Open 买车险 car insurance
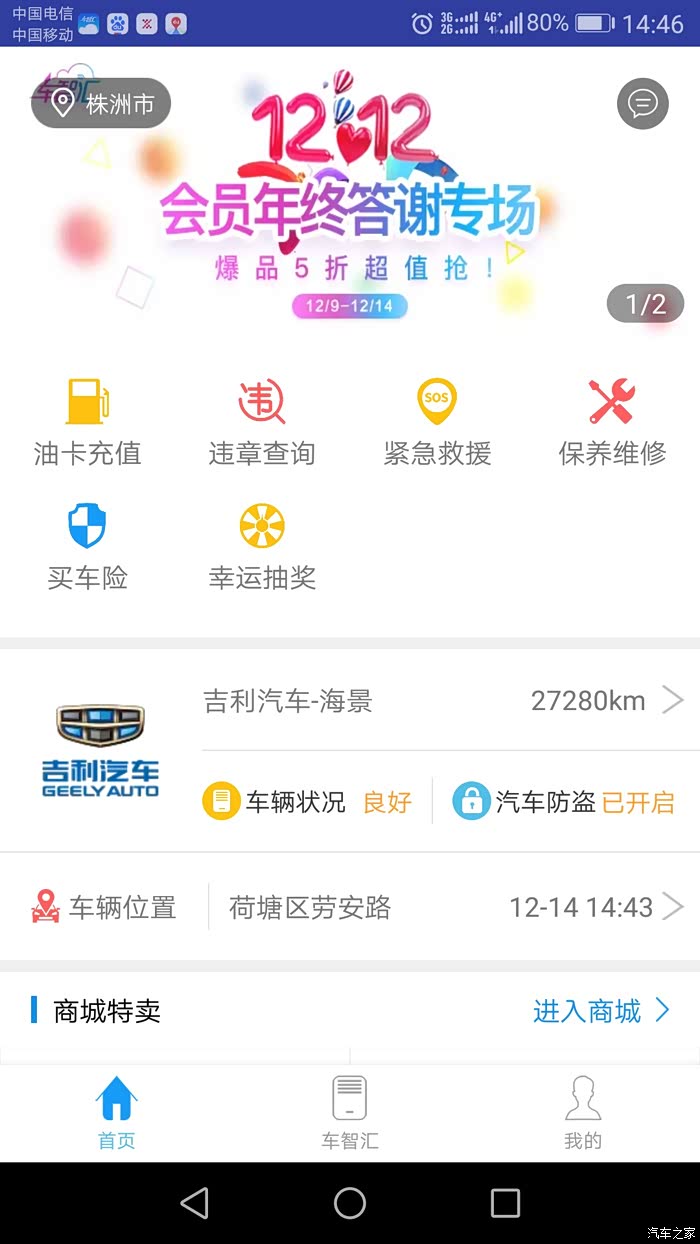The image size is (700, 1244). (87, 547)
